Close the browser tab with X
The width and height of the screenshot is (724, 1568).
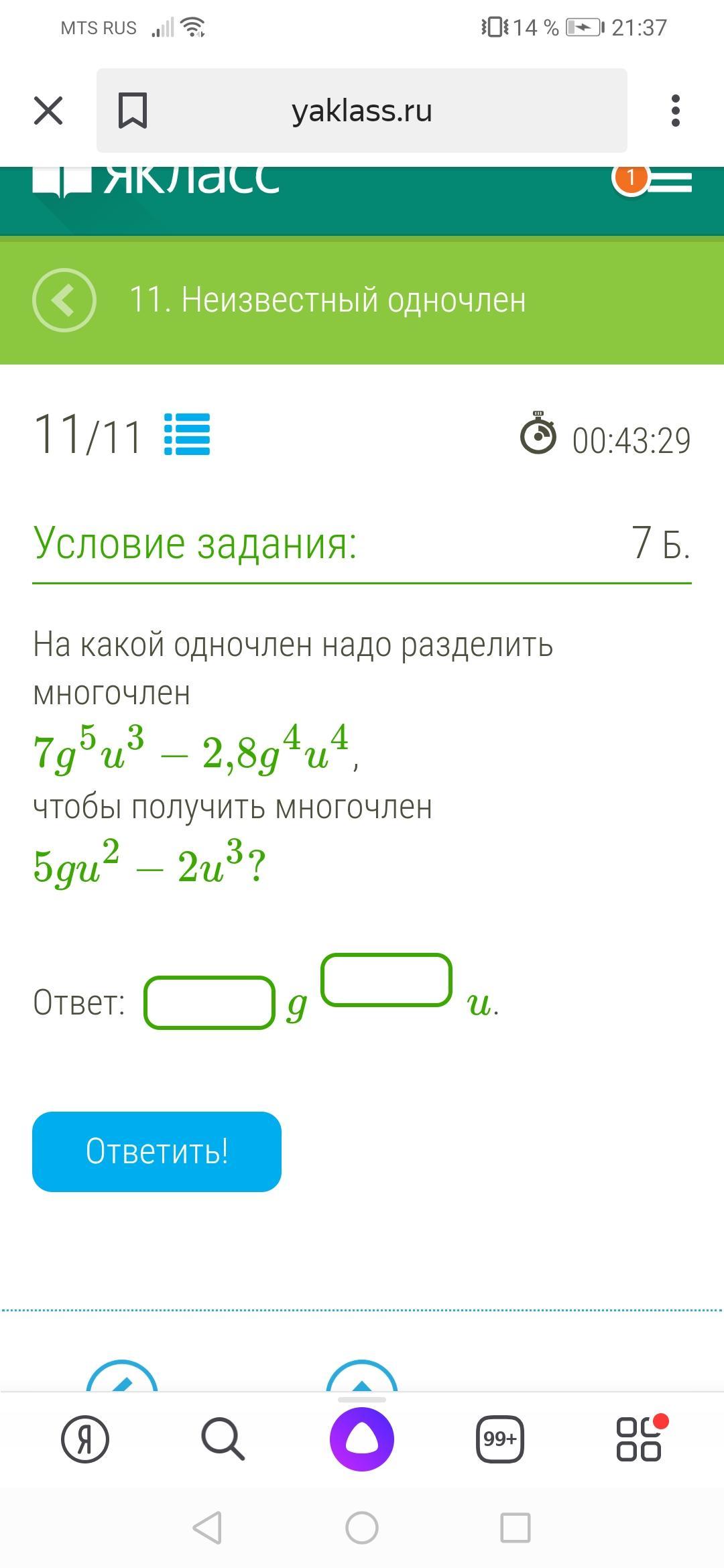48,111
